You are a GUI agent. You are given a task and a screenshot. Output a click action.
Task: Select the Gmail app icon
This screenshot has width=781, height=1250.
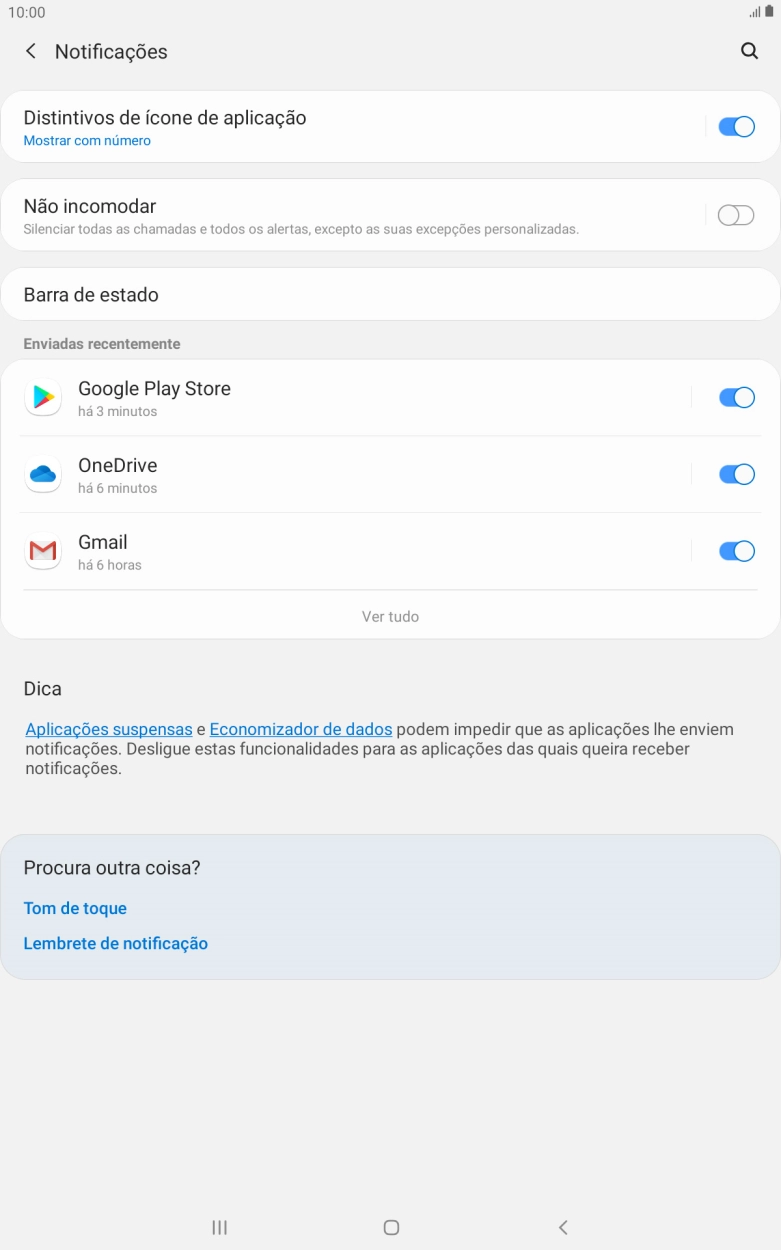[43, 551]
